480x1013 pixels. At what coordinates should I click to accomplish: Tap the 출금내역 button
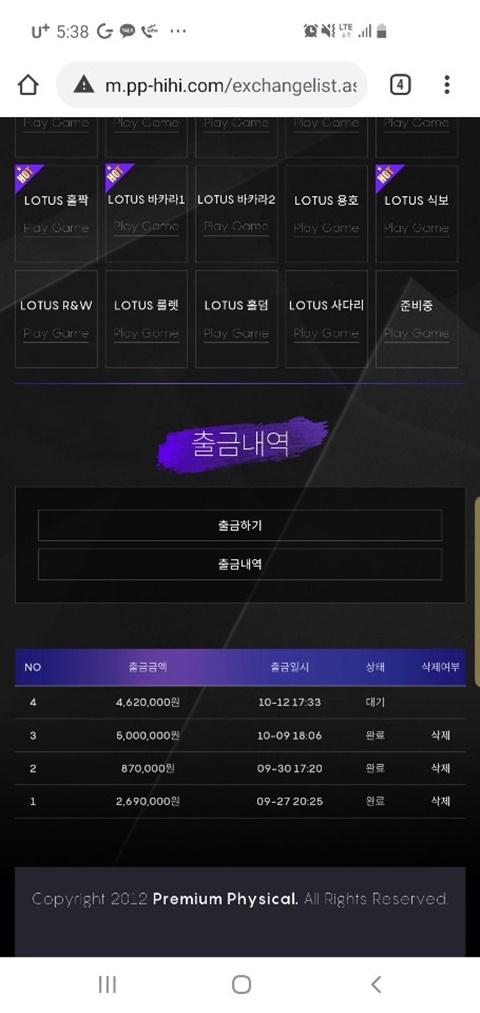(x=240, y=564)
